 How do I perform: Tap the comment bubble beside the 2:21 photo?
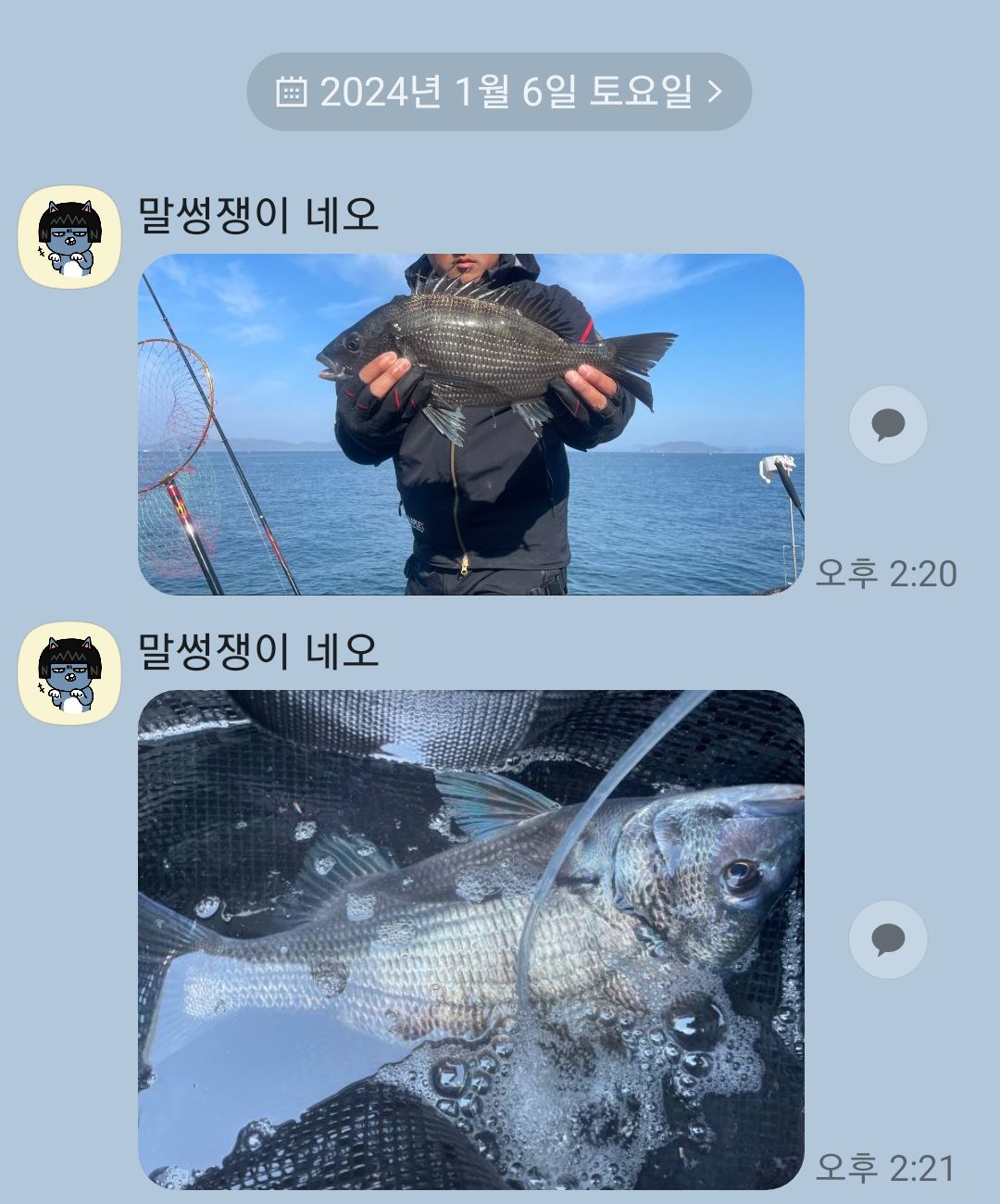pyautogui.click(x=888, y=939)
